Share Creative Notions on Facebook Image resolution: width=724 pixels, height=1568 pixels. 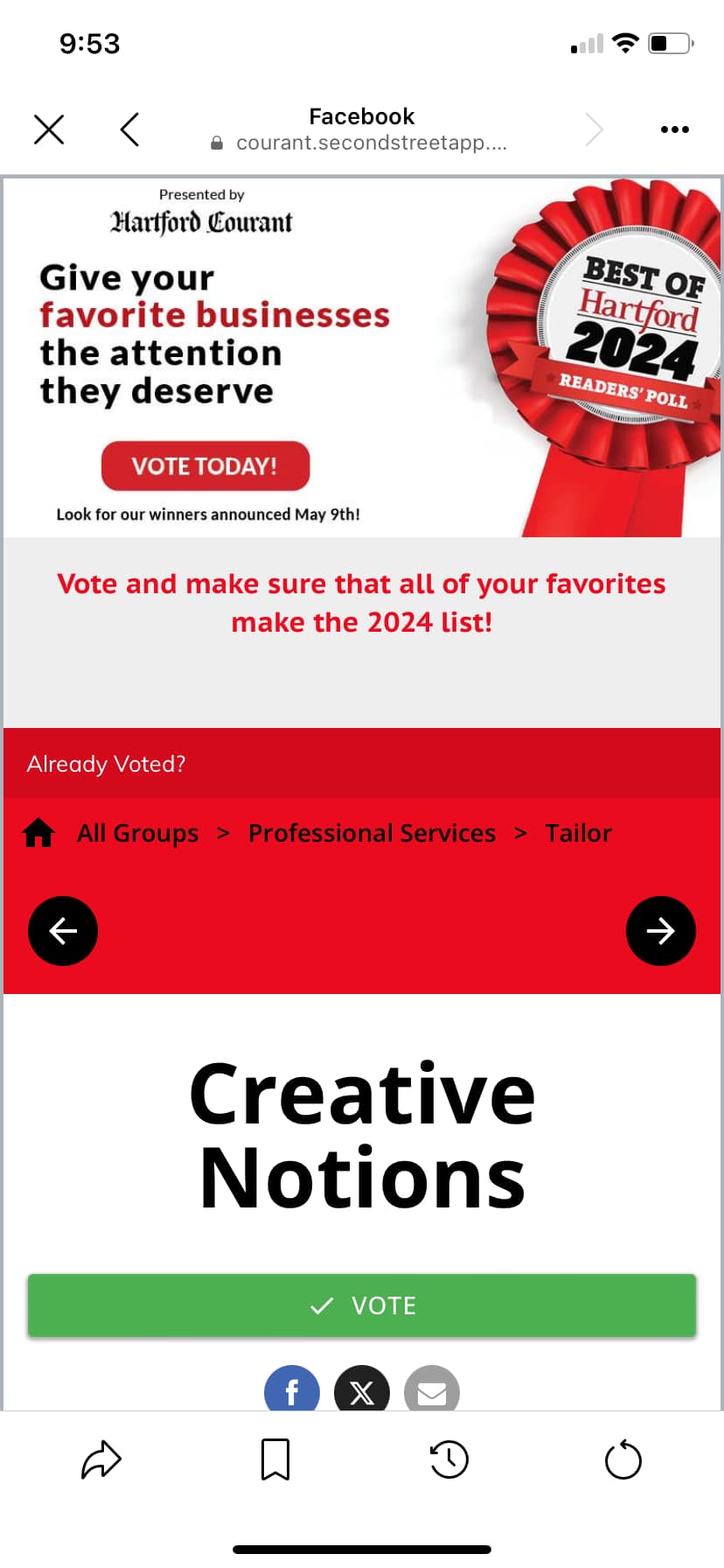(292, 1390)
